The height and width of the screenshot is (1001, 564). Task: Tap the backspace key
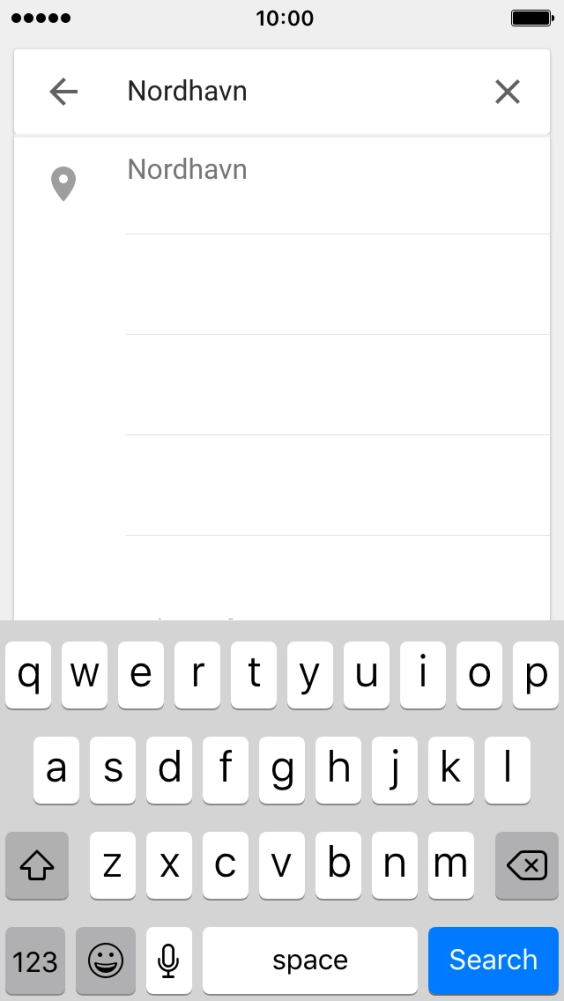point(526,866)
